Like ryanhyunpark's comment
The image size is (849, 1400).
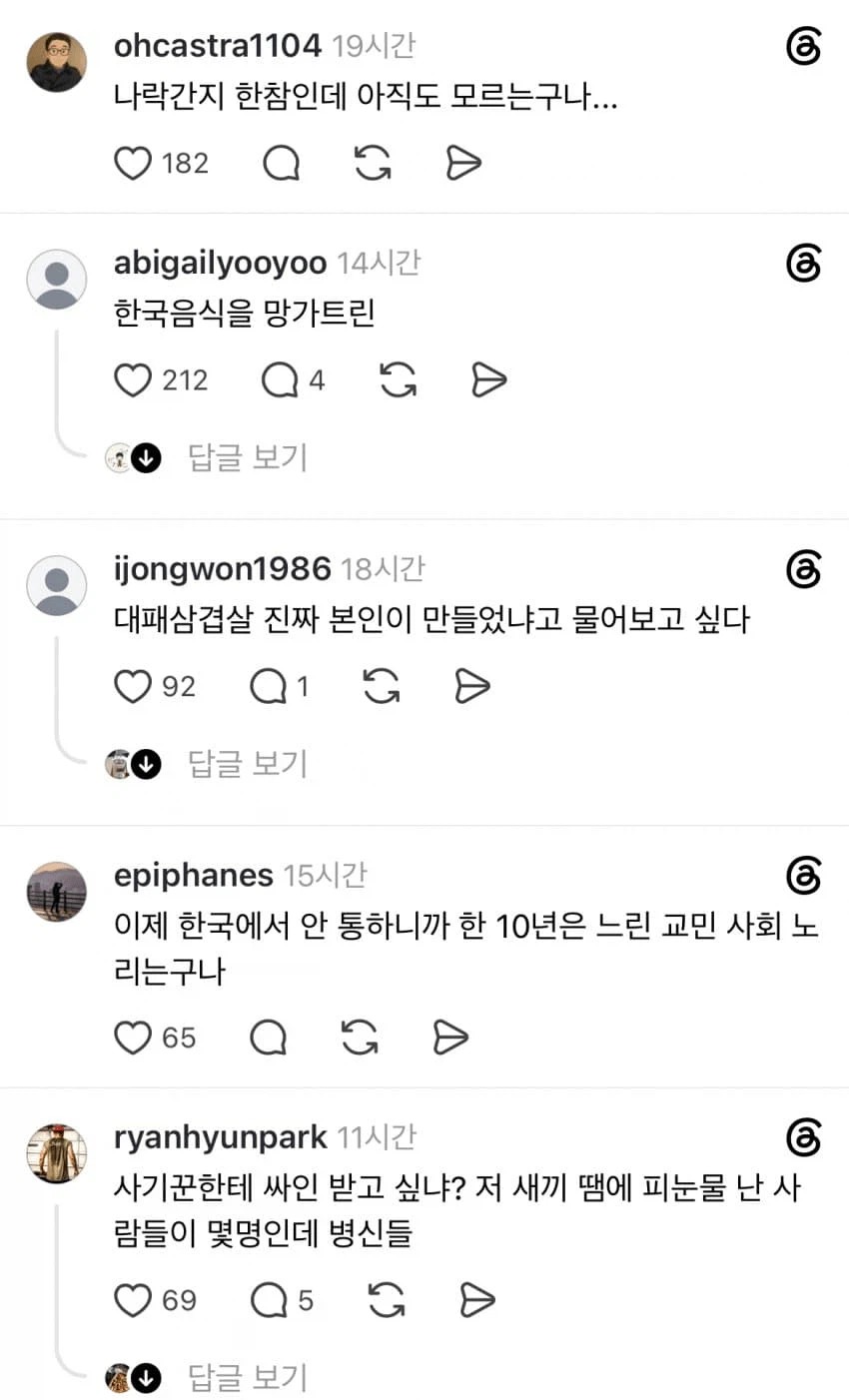tap(132, 1300)
